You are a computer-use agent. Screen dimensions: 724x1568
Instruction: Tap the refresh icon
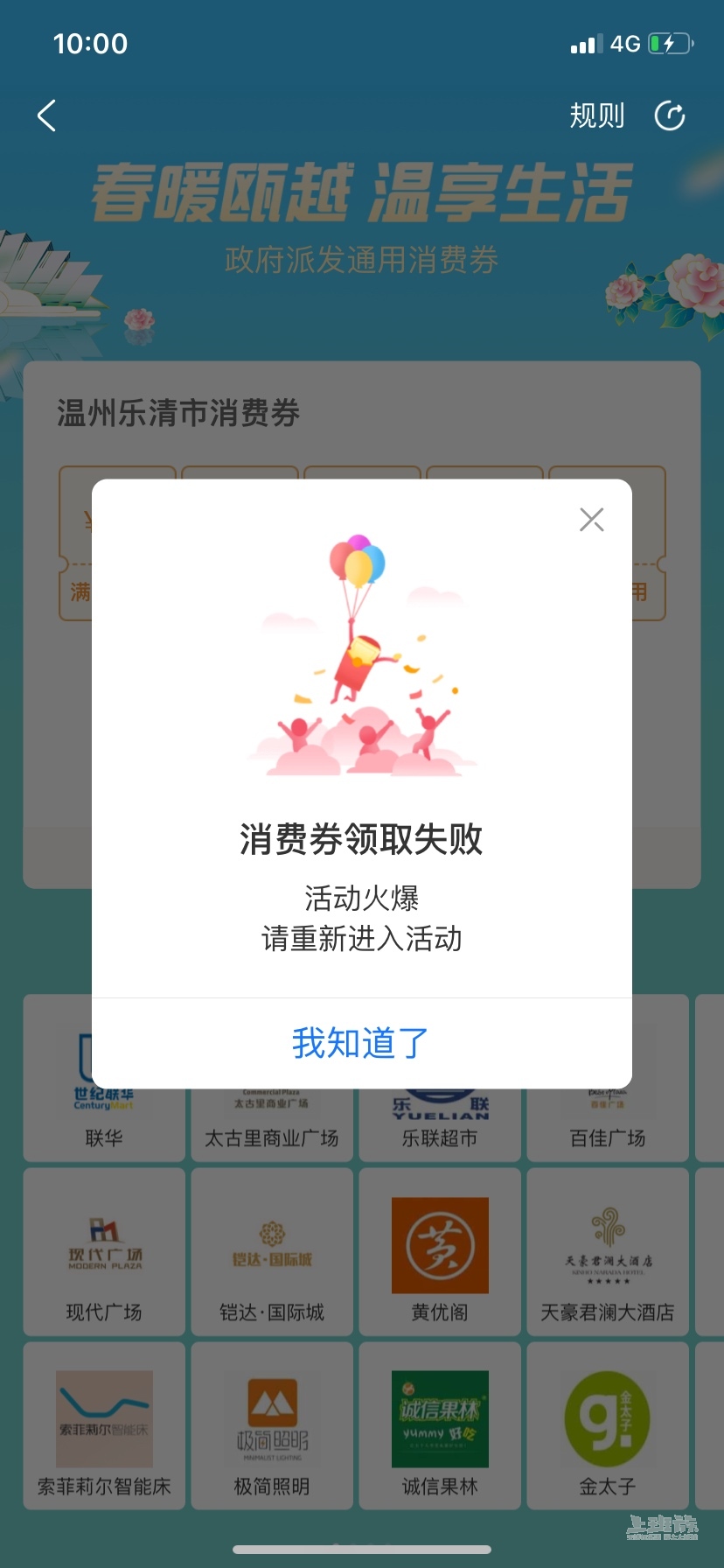pos(670,115)
